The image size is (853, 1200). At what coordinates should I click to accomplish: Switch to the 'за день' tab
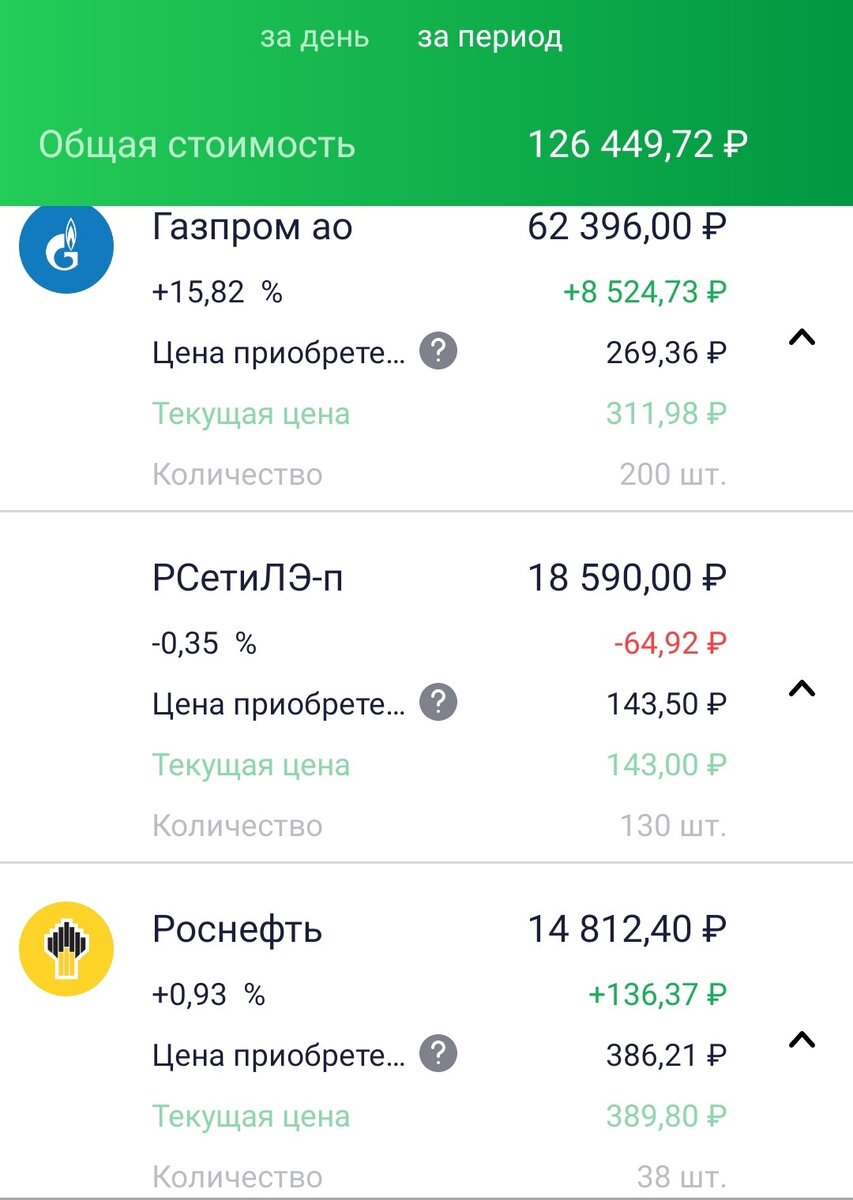coord(314,38)
